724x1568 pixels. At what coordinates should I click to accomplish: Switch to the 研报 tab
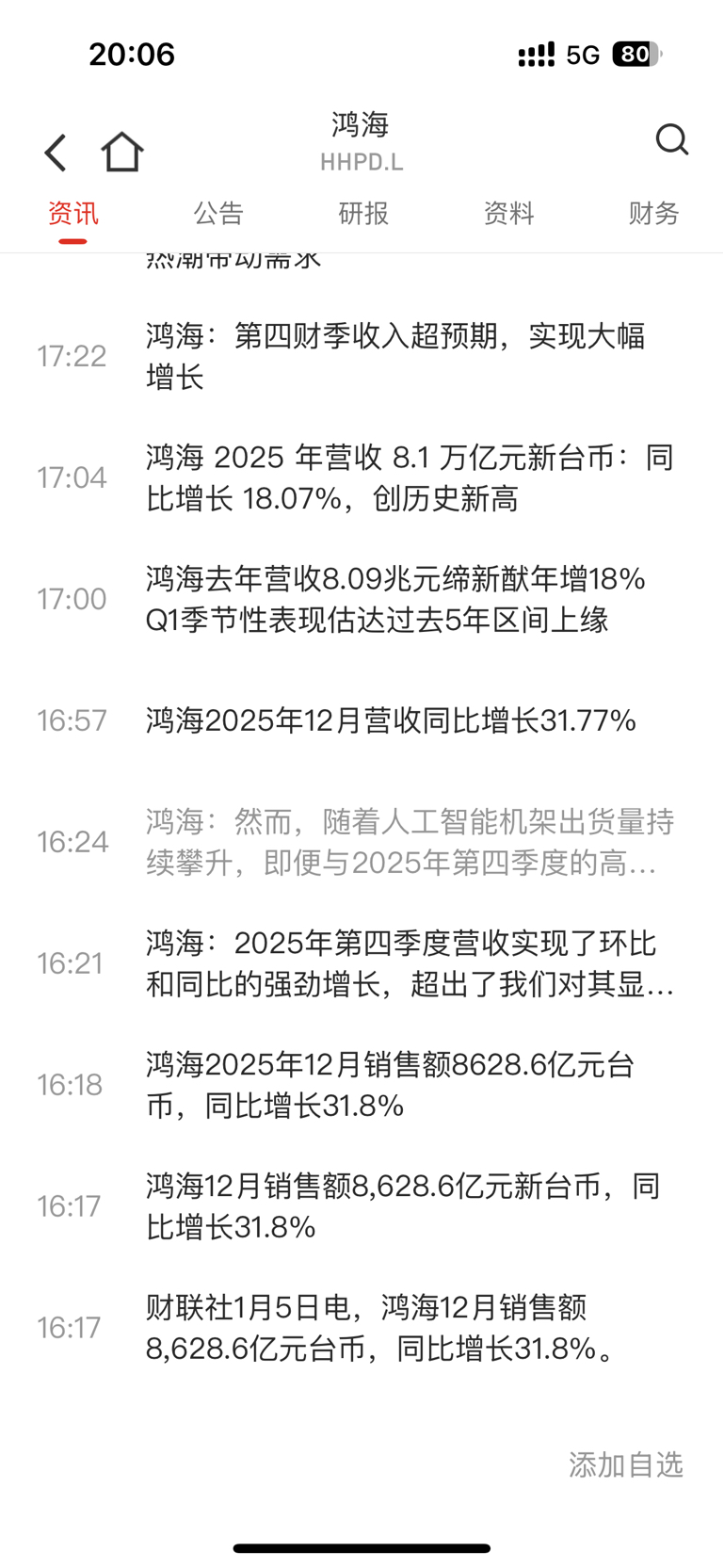click(x=363, y=214)
